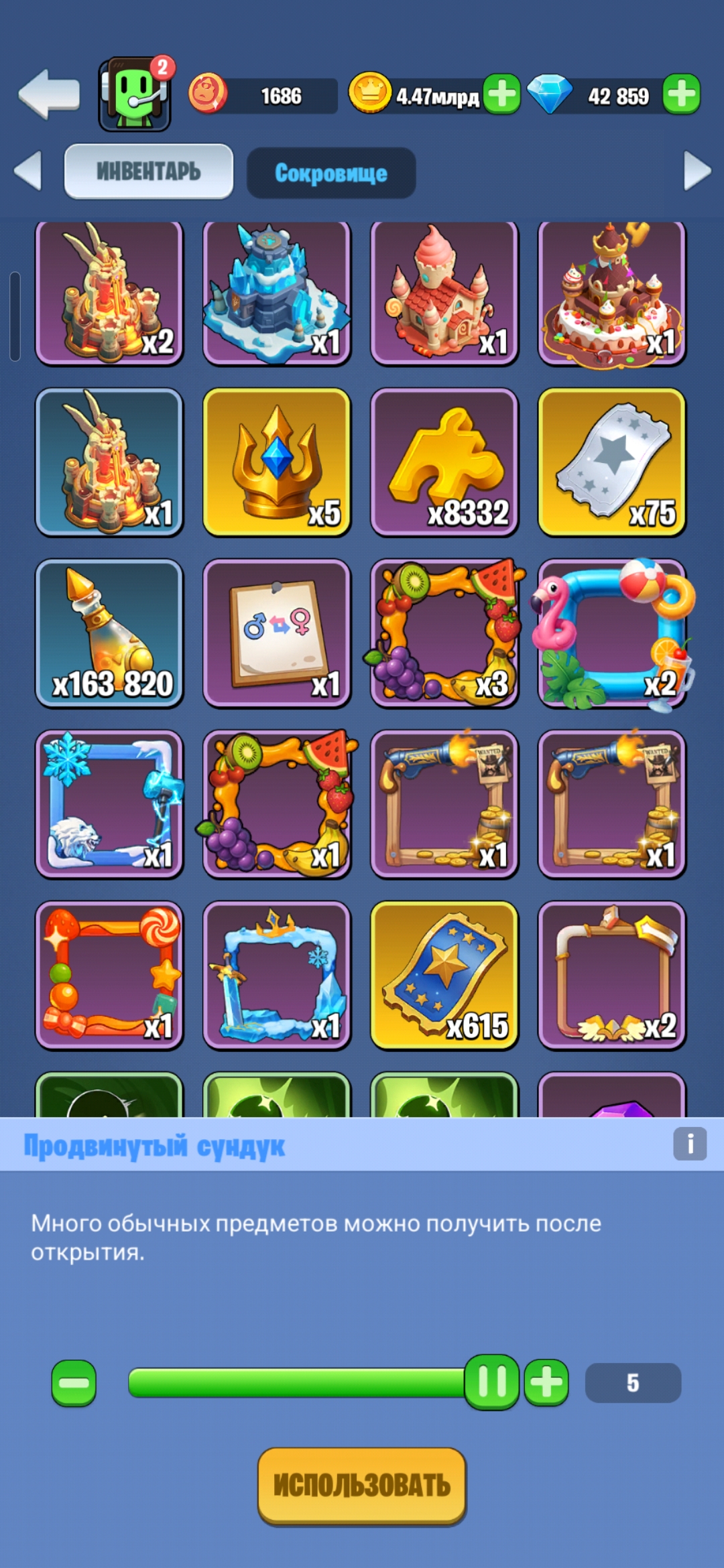Image resolution: width=724 pixels, height=1568 pixels.
Task: Show previous tabs with left triangle
Action: 28,170
